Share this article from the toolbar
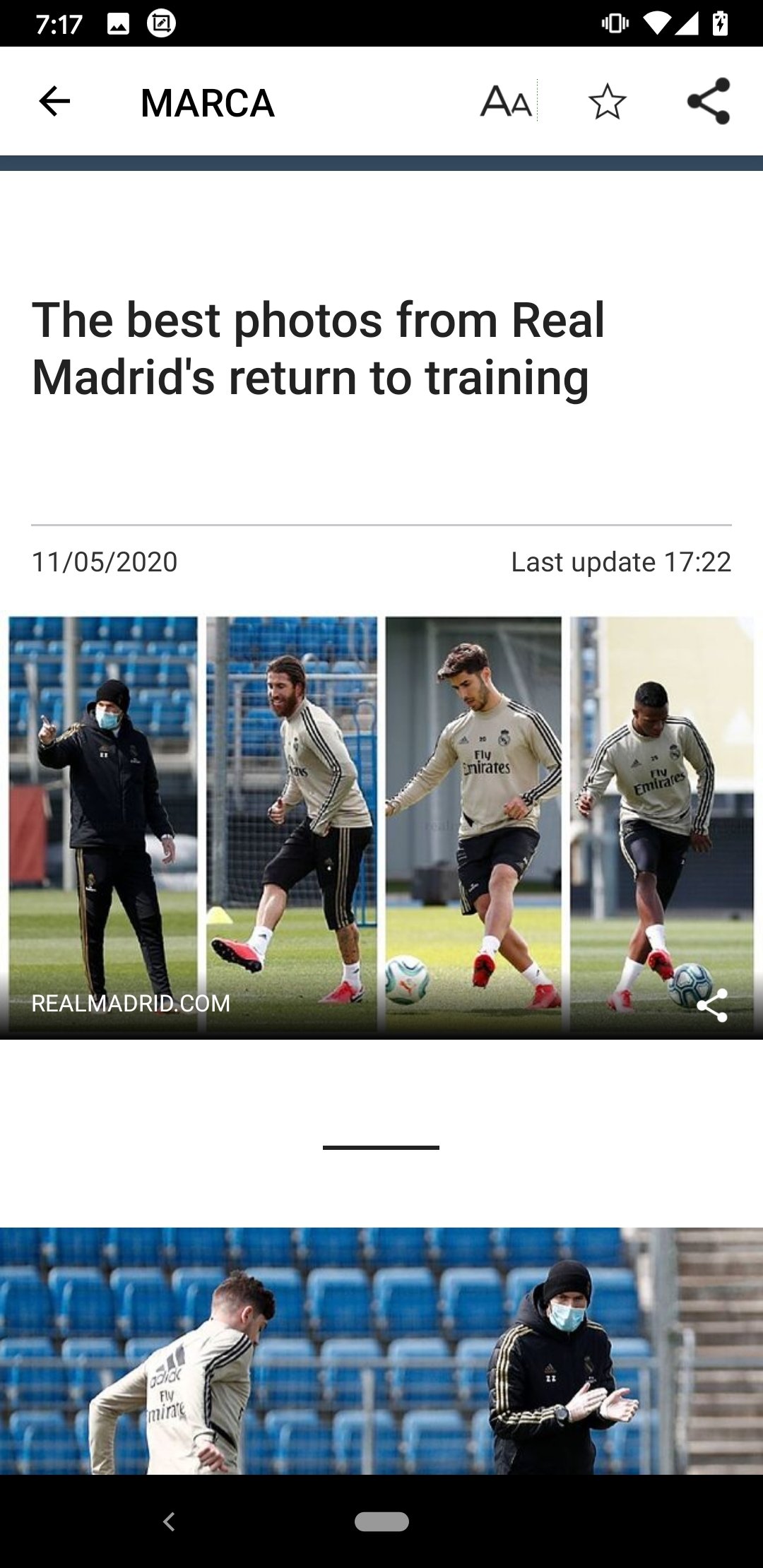The height and width of the screenshot is (1568, 763). click(x=709, y=102)
